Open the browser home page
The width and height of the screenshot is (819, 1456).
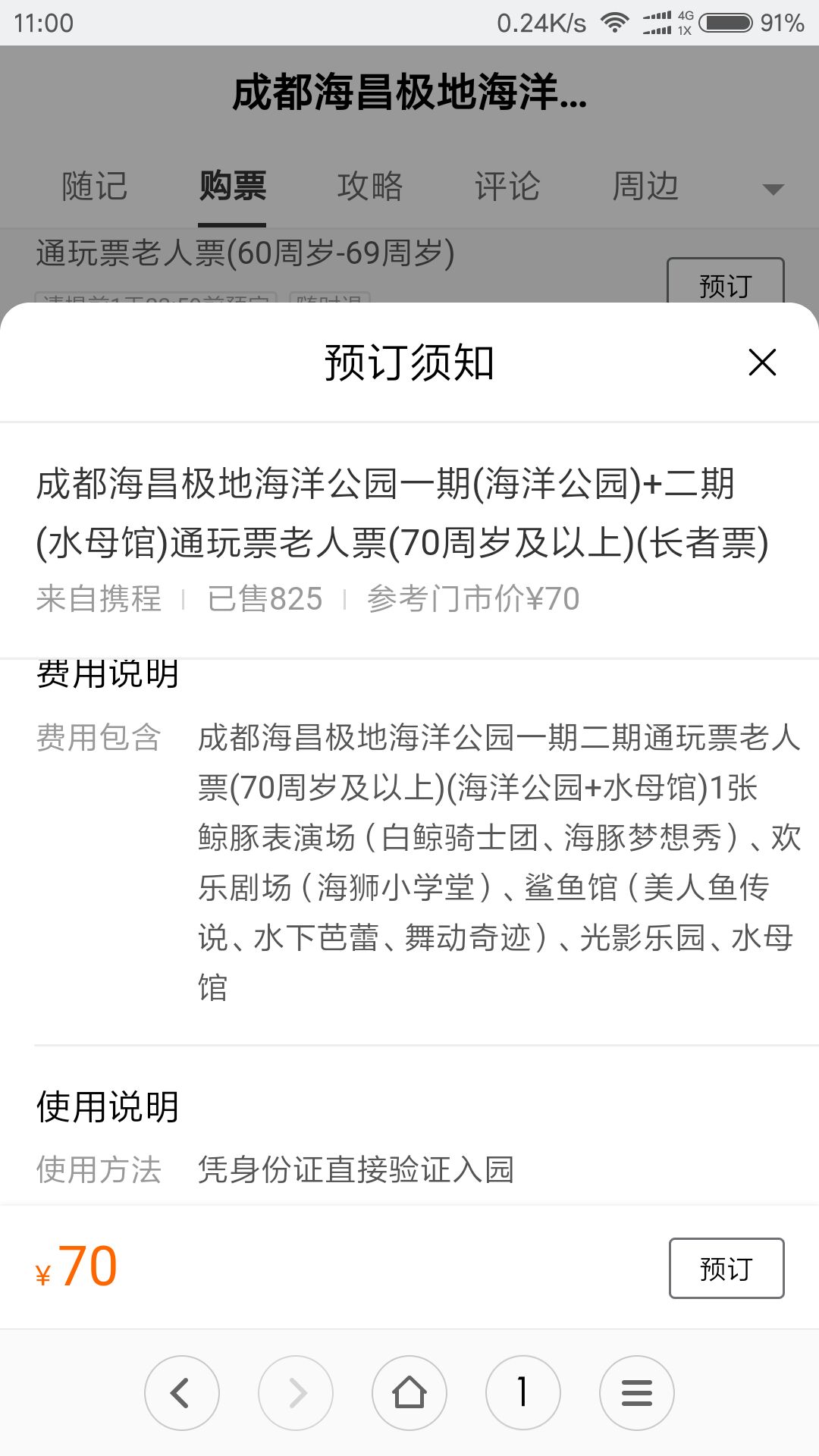(x=409, y=1393)
